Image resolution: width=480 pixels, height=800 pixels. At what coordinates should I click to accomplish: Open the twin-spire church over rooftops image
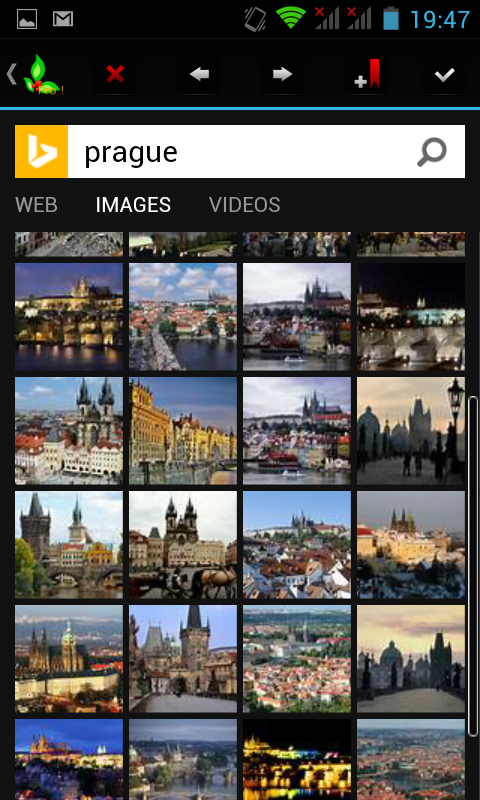pos(69,431)
